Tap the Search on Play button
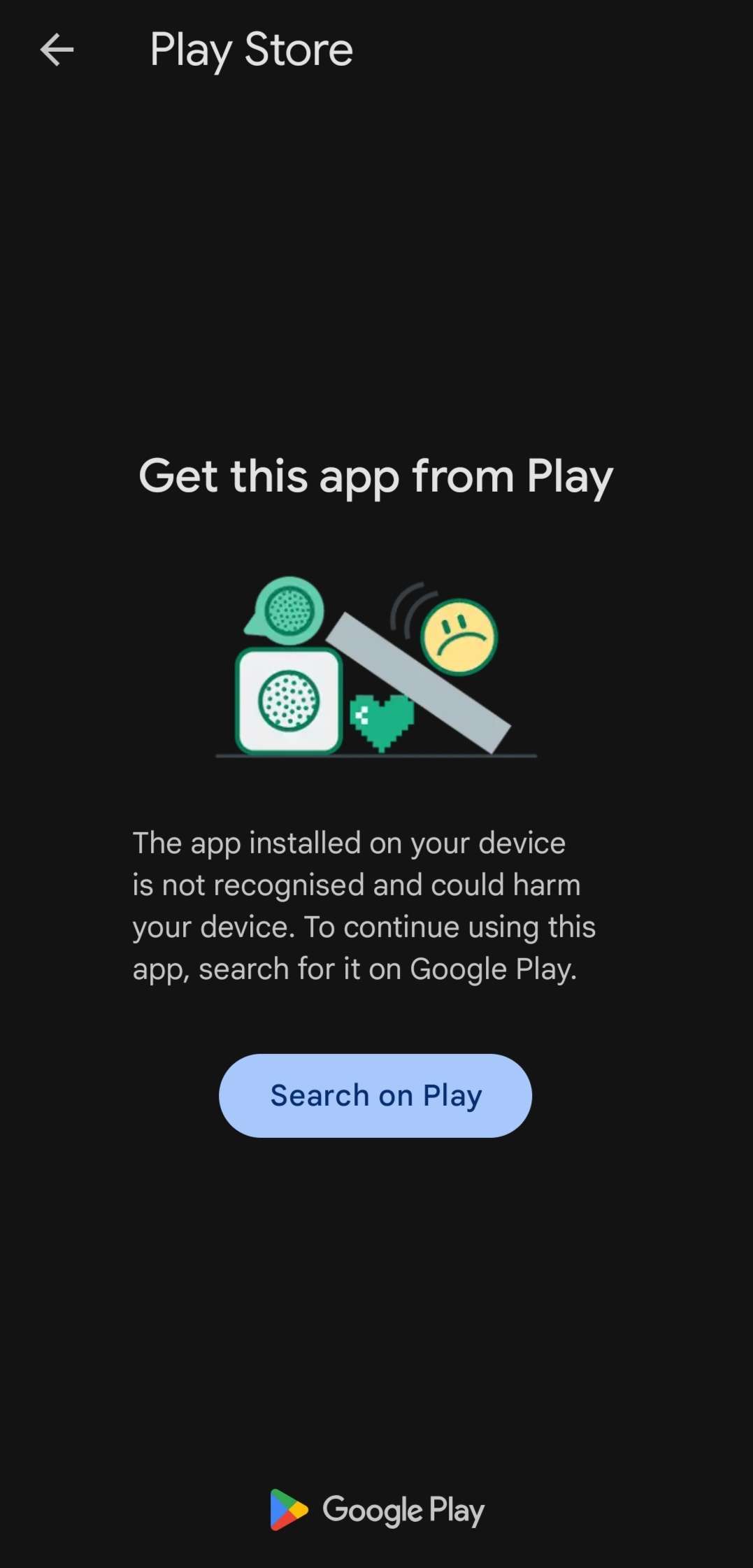This screenshot has height=1568, width=753. click(x=375, y=1095)
